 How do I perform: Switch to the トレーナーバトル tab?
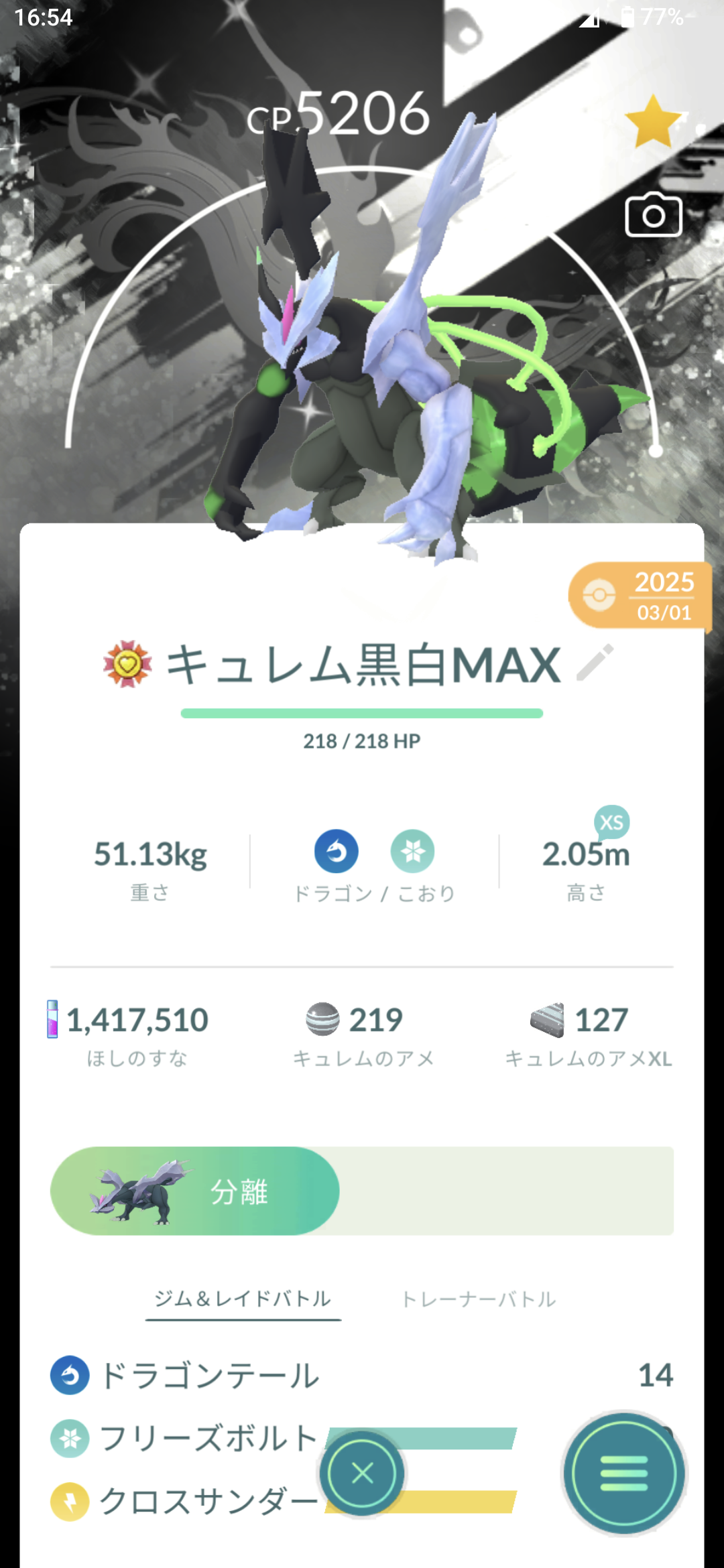click(479, 1299)
